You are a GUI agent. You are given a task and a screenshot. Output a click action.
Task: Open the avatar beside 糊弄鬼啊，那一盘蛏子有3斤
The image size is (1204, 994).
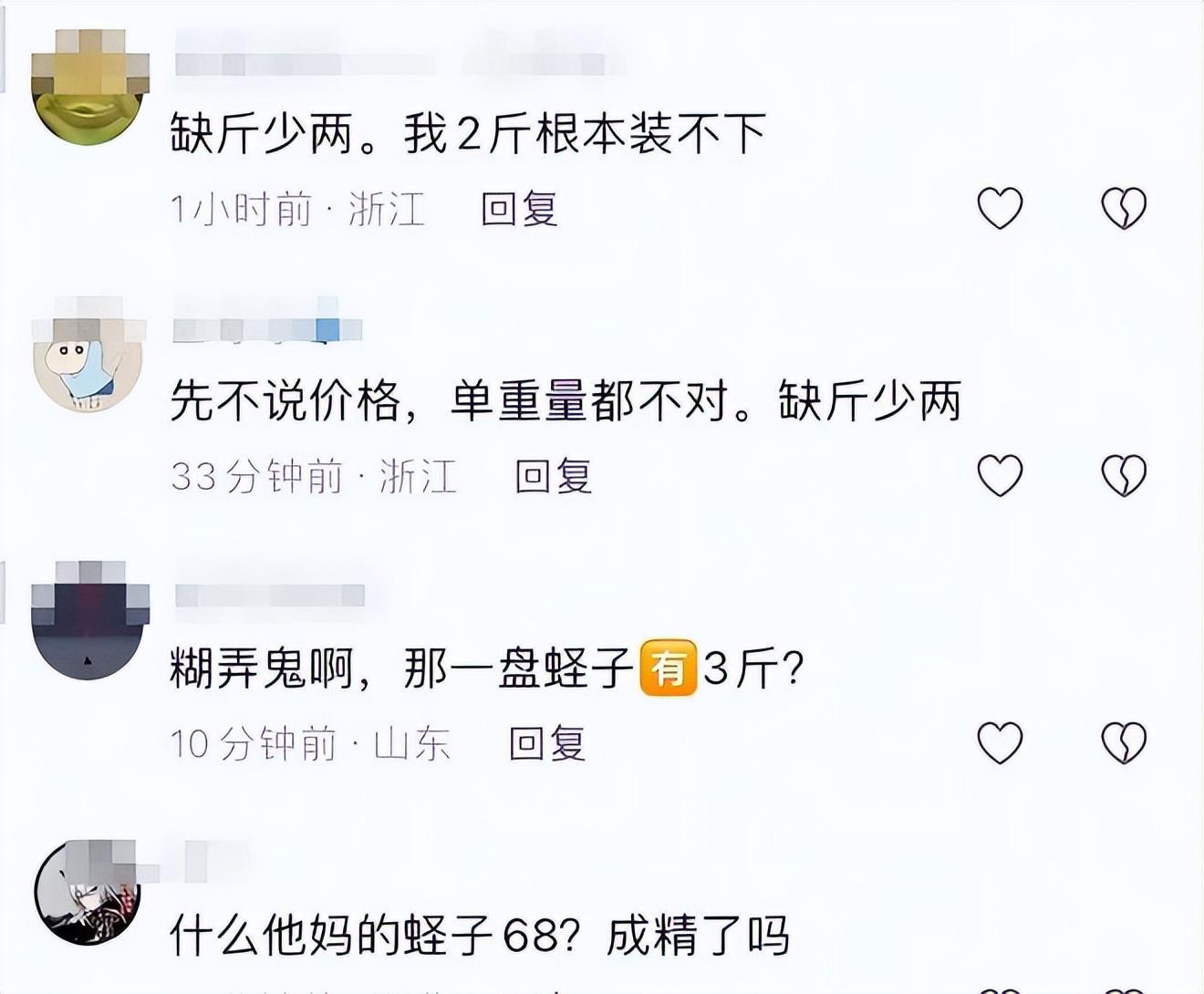point(88,622)
